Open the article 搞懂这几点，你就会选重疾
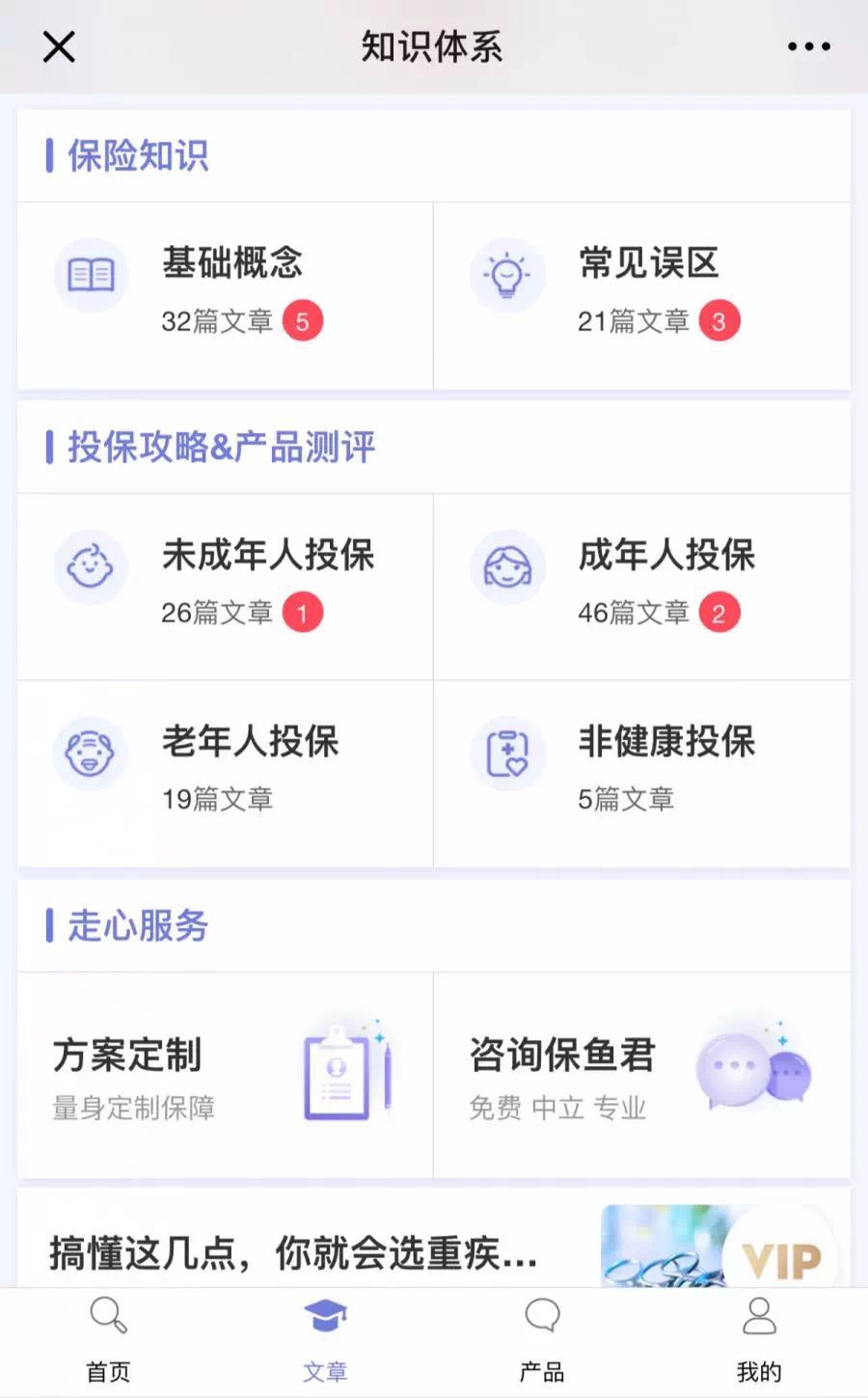Screen dimensions: 868x1398 [289, 1252]
